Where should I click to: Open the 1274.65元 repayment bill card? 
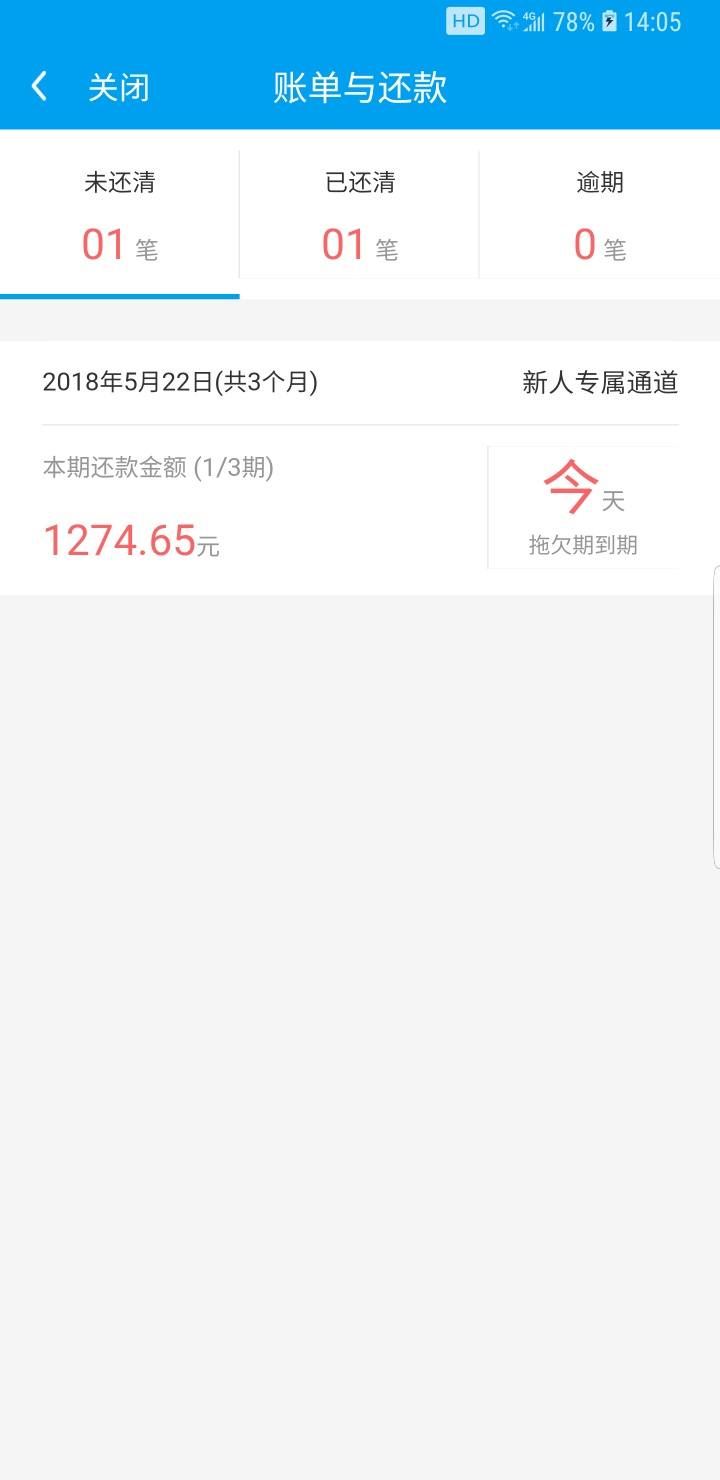coord(360,468)
